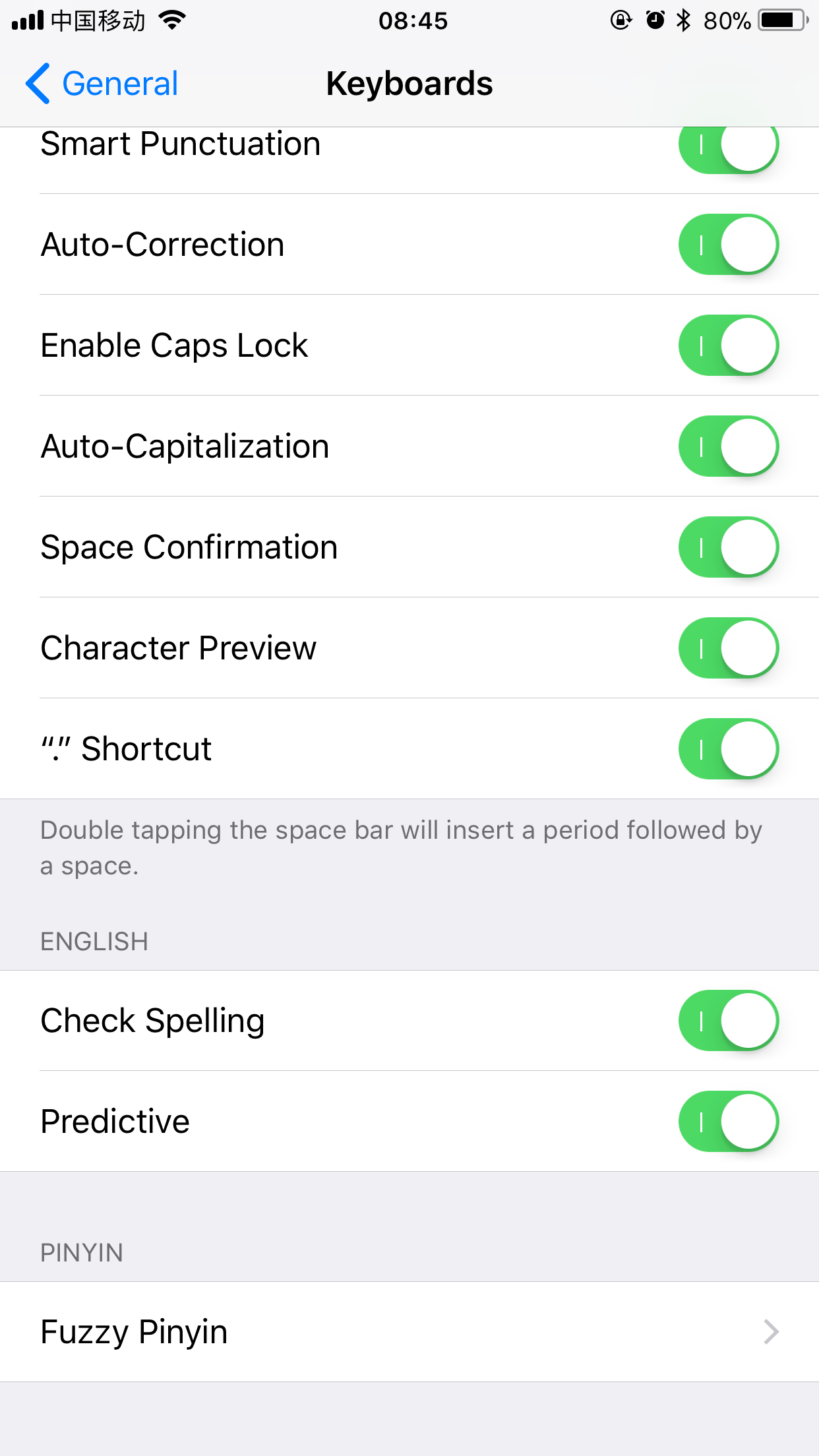Turn off Predictive text toggle
Image resolution: width=819 pixels, height=1456 pixels.
728,1122
